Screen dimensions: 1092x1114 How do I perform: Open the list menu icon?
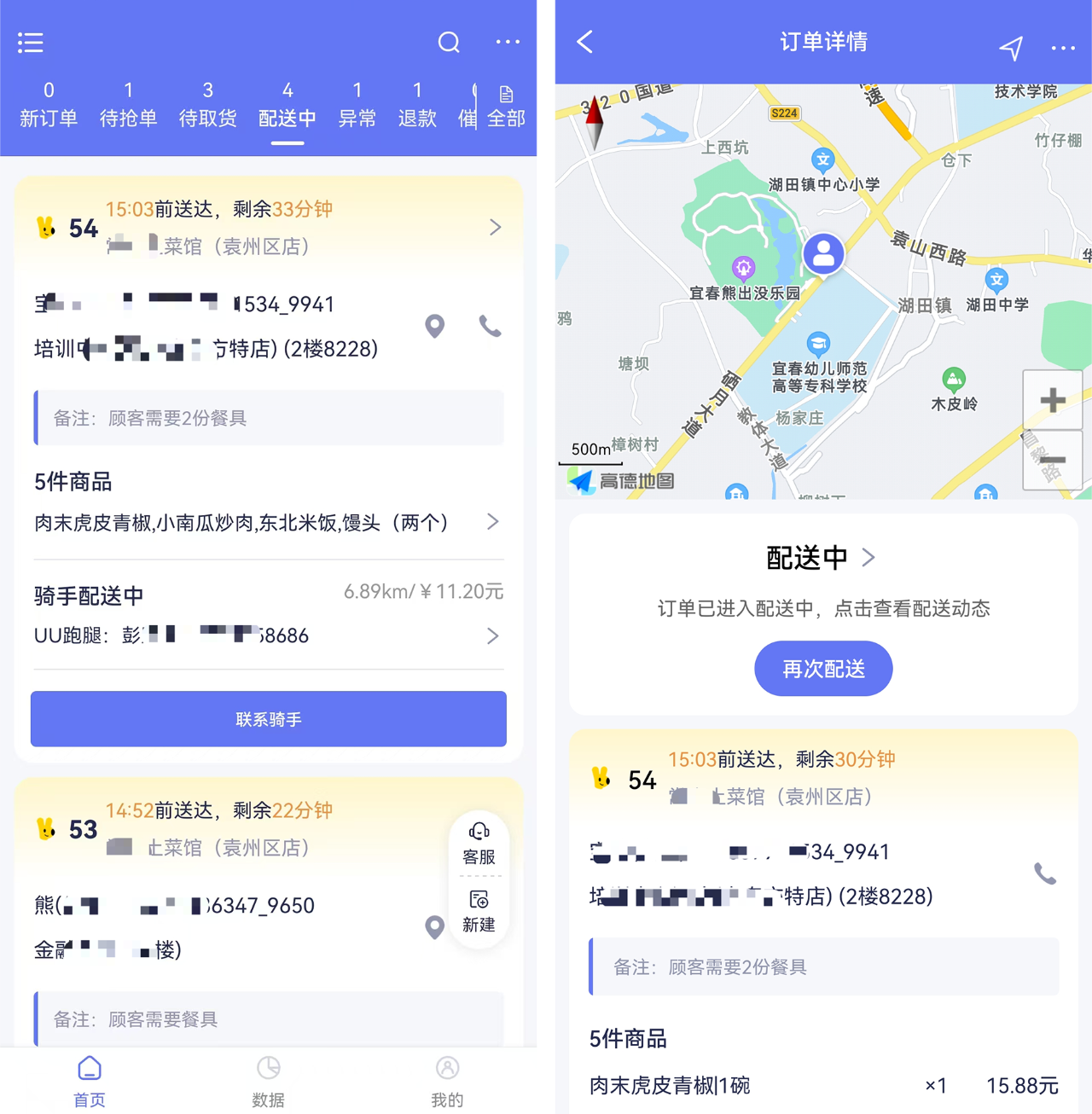pos(31,43)
